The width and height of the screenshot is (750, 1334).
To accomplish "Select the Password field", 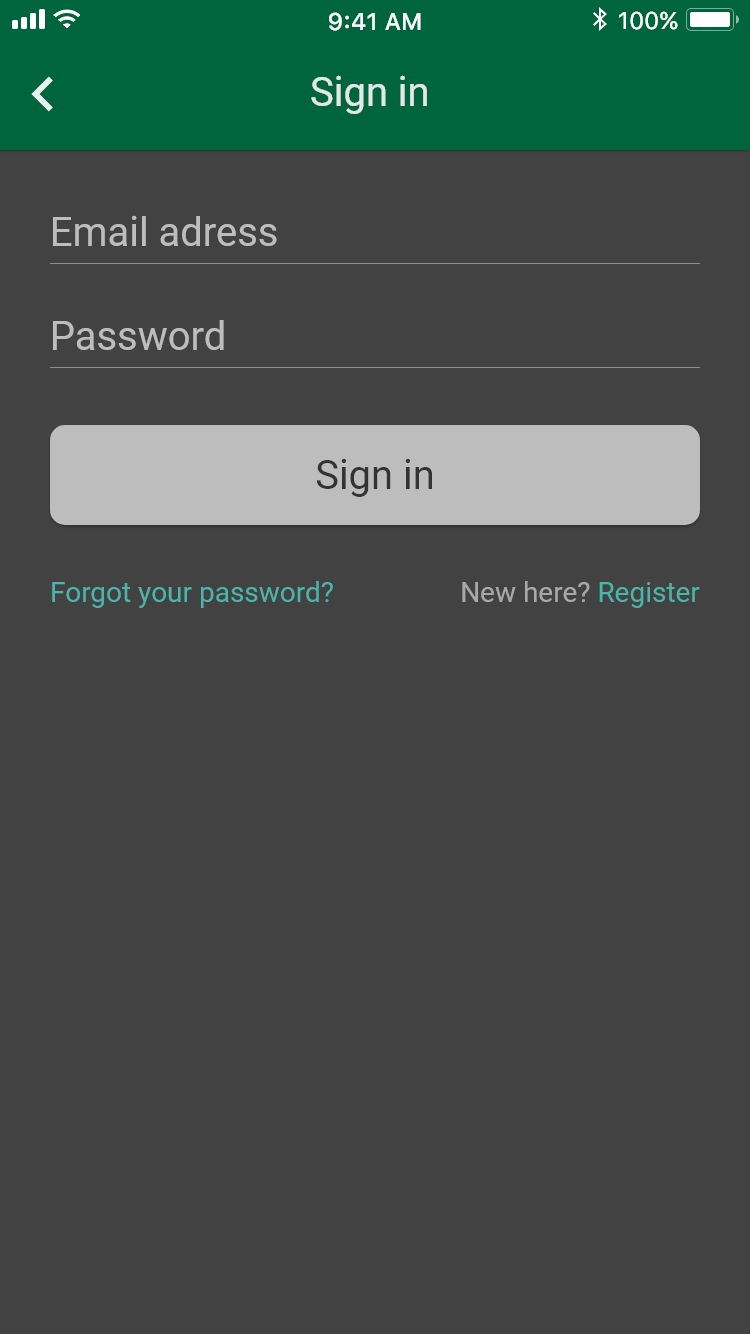I will click(x=375, y=337).
